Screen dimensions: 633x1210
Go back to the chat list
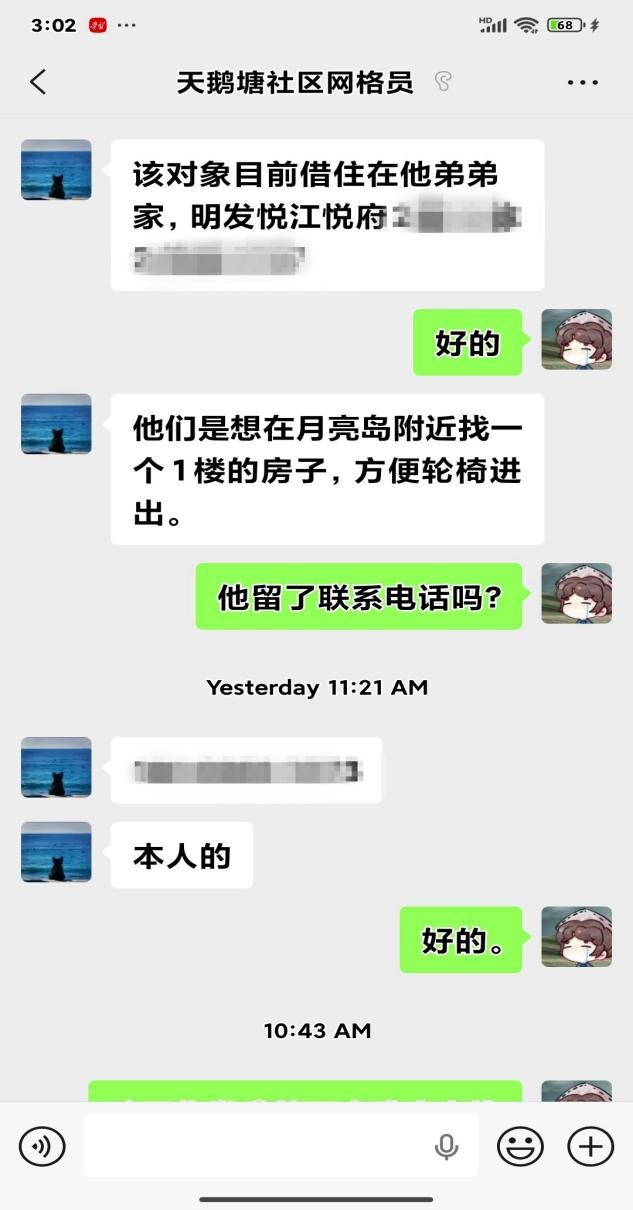[x=38, y=82]
